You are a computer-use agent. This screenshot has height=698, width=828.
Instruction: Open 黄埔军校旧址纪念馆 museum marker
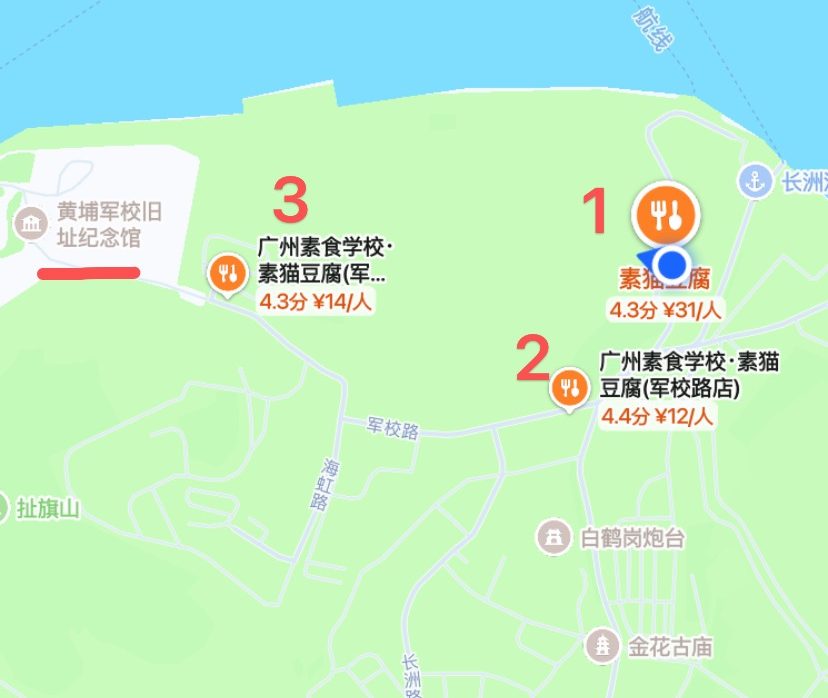tap(32, 225)
